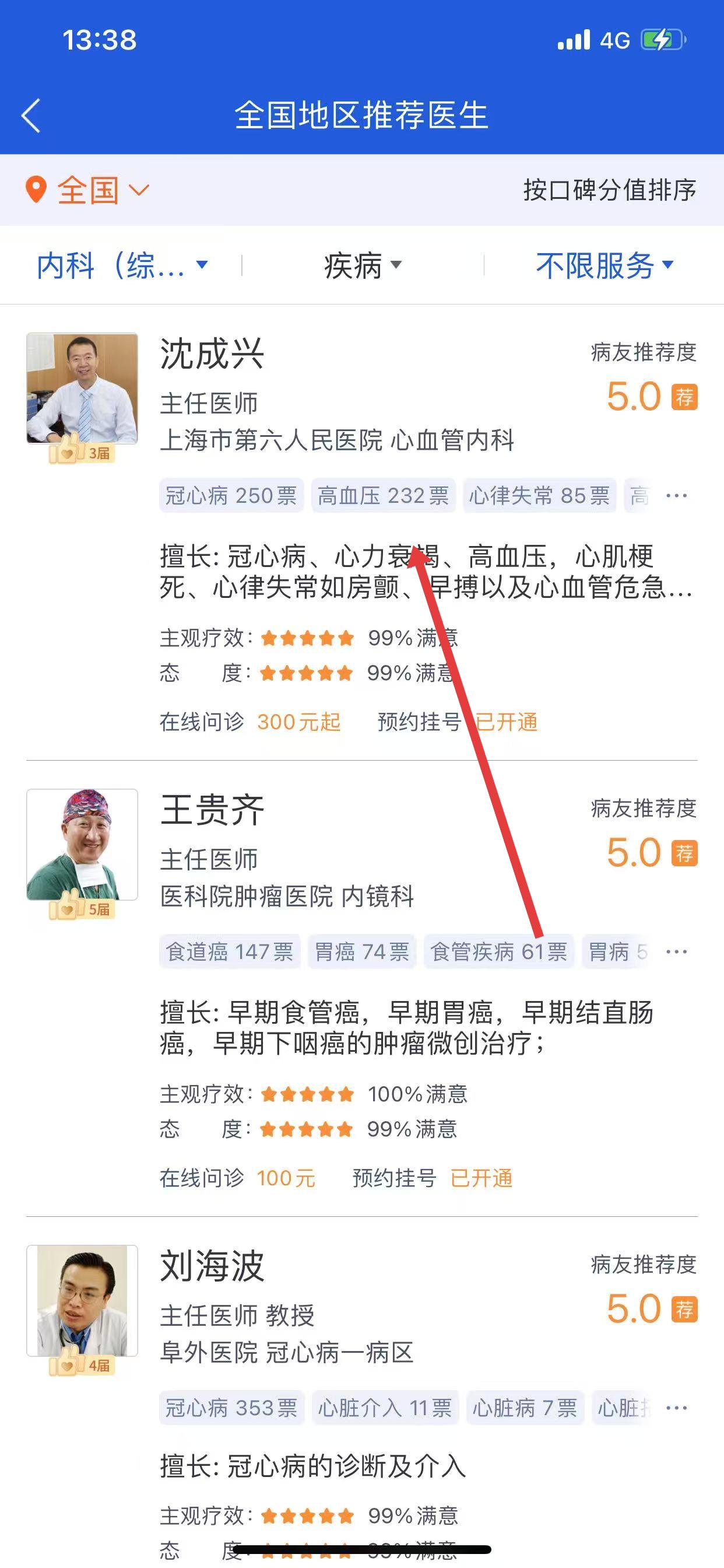Select the 高血压 232票 tag
Image resolution: width=724 pixels, height=1568 pixels.
pos(384,495)
